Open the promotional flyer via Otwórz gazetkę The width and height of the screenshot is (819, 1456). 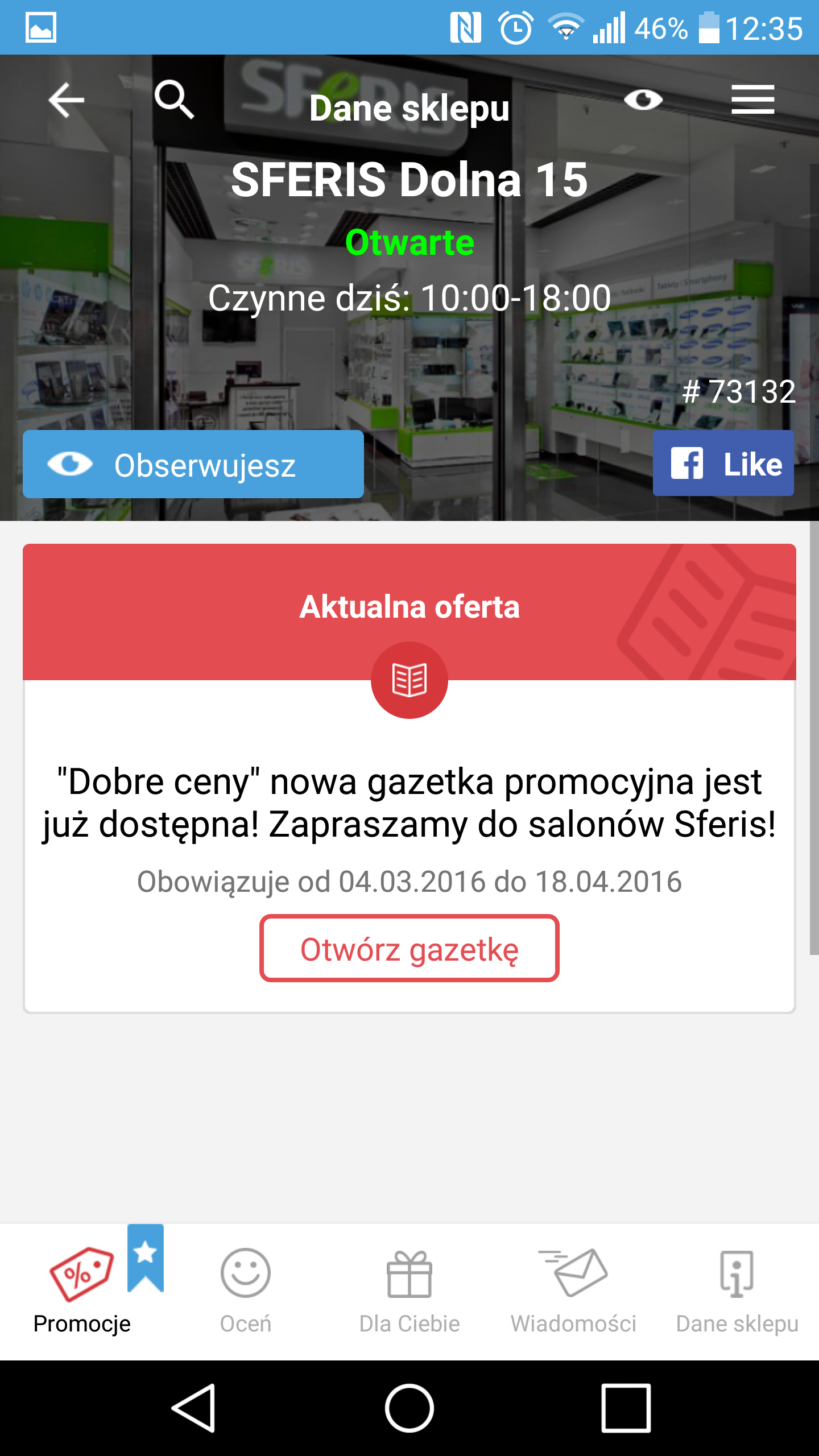(409, 949)
